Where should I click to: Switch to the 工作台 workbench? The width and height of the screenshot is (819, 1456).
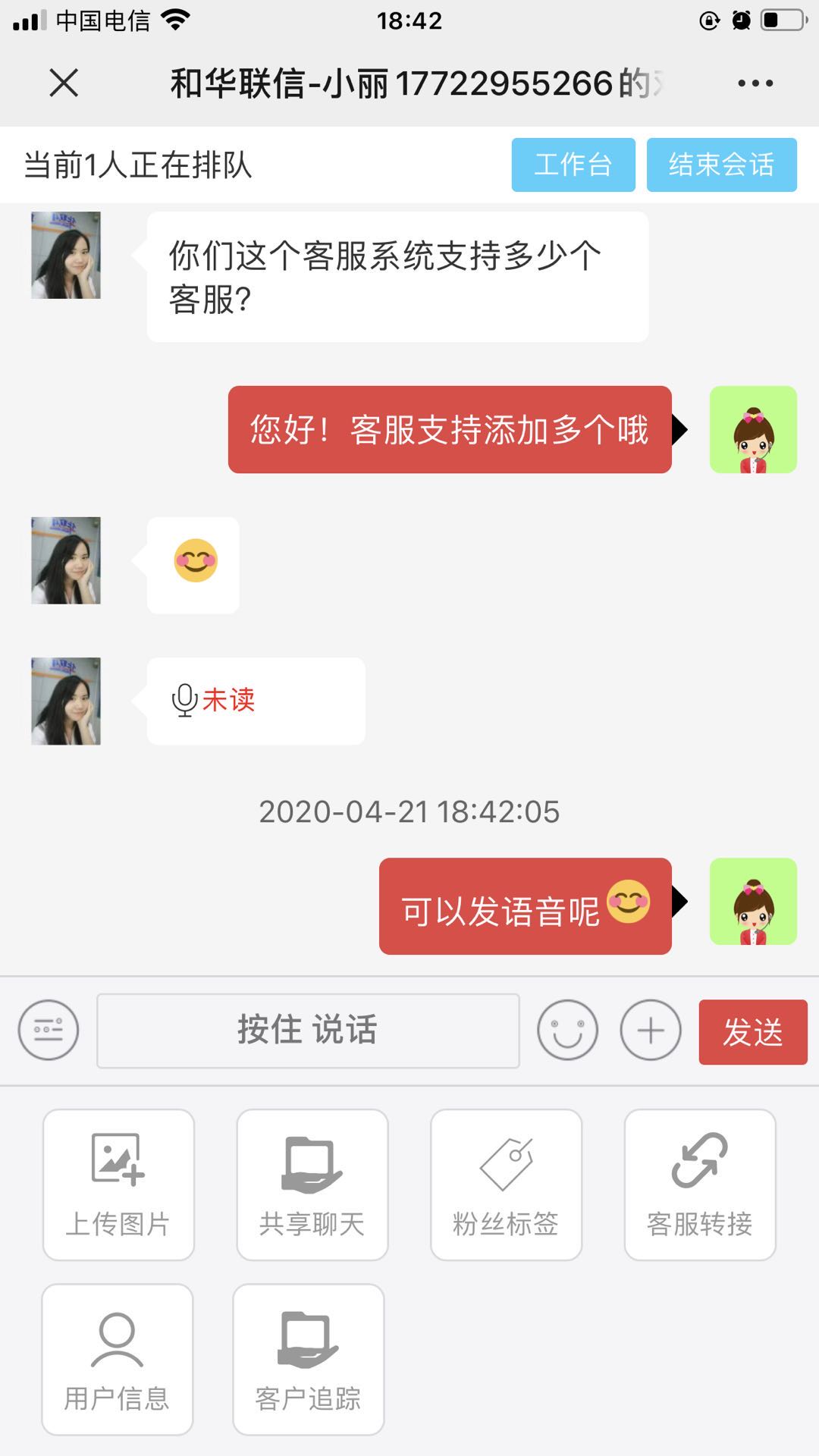[573, 165]
